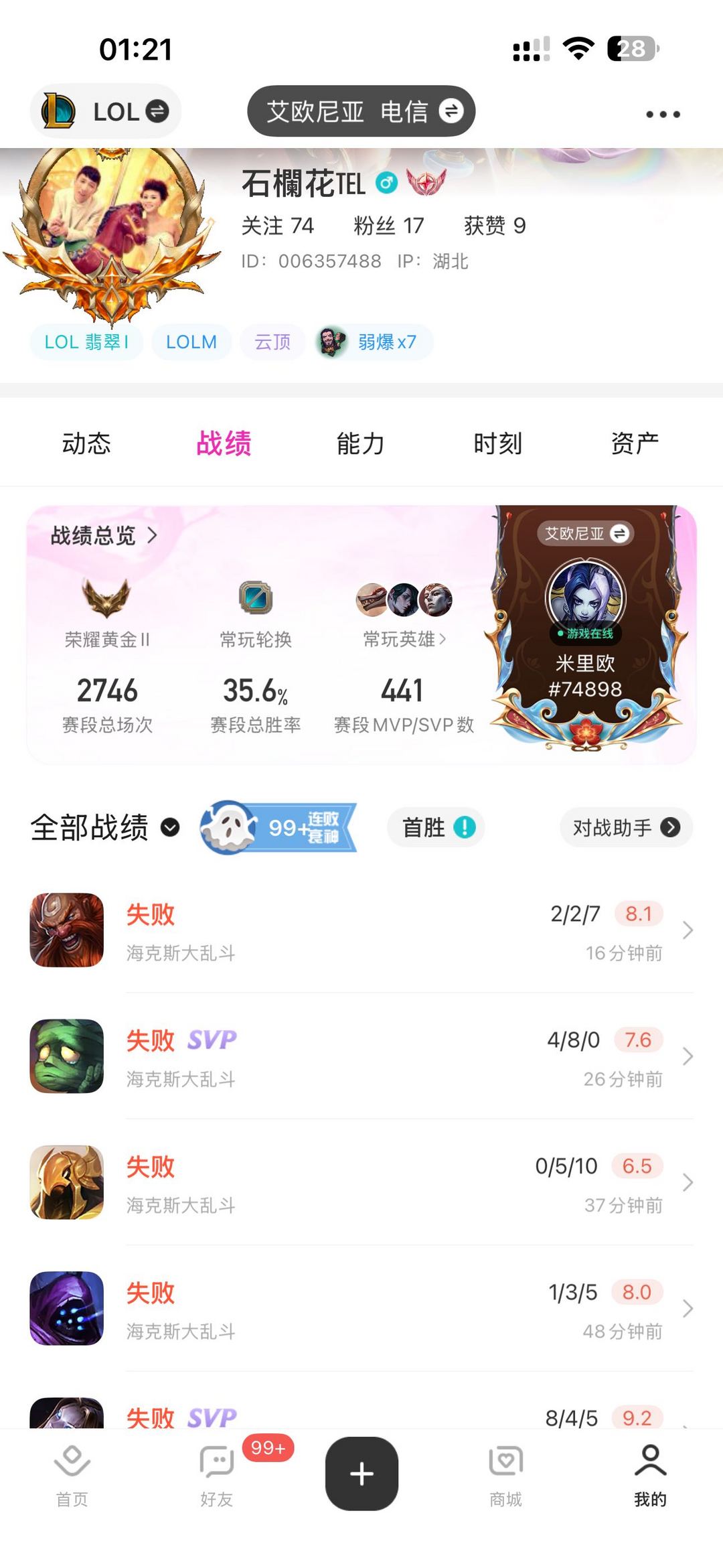Open the 好友 tab
Image resolution: width=723 pixels, height=1568 pixels.
pos(216,1474)
